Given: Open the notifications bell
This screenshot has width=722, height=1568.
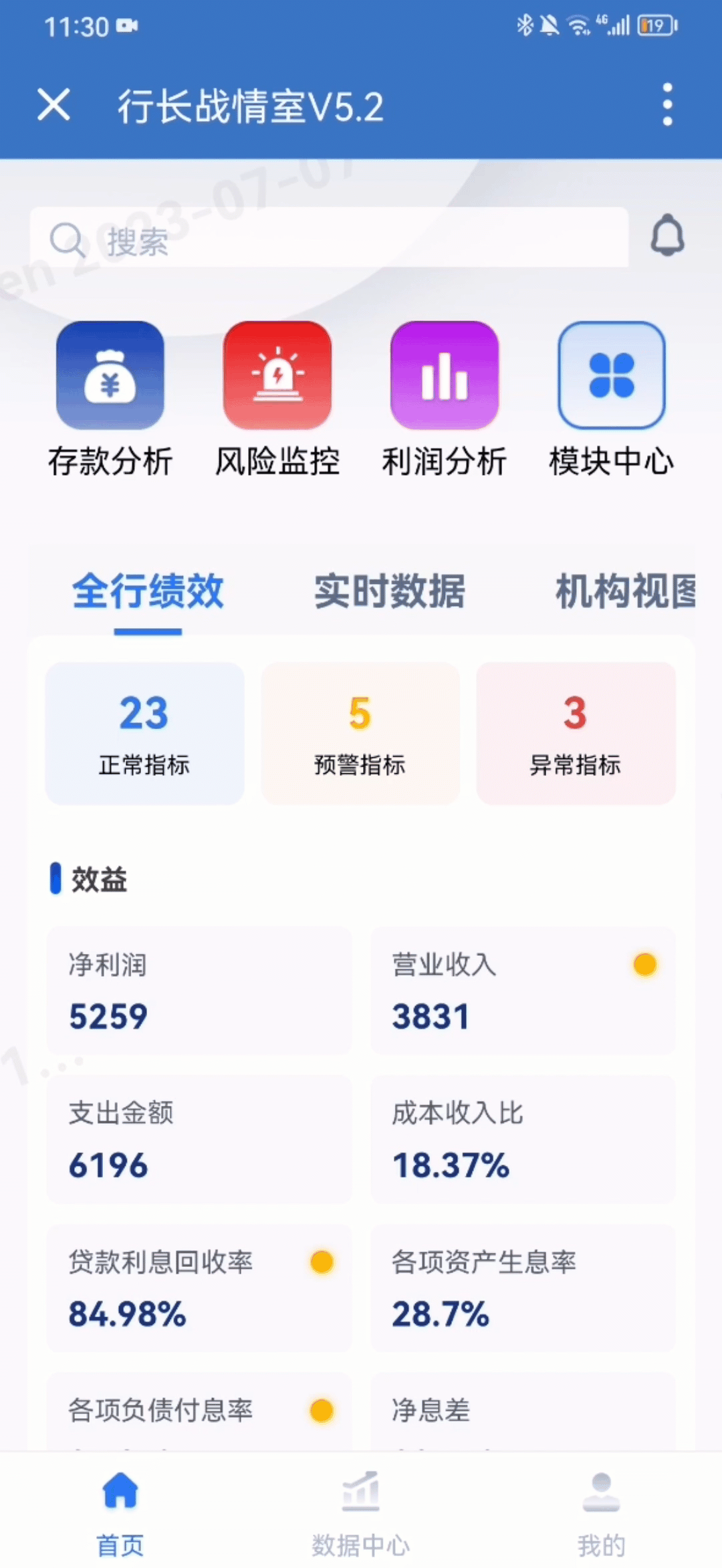Looking at the screenshot, I should pos(667,236).
